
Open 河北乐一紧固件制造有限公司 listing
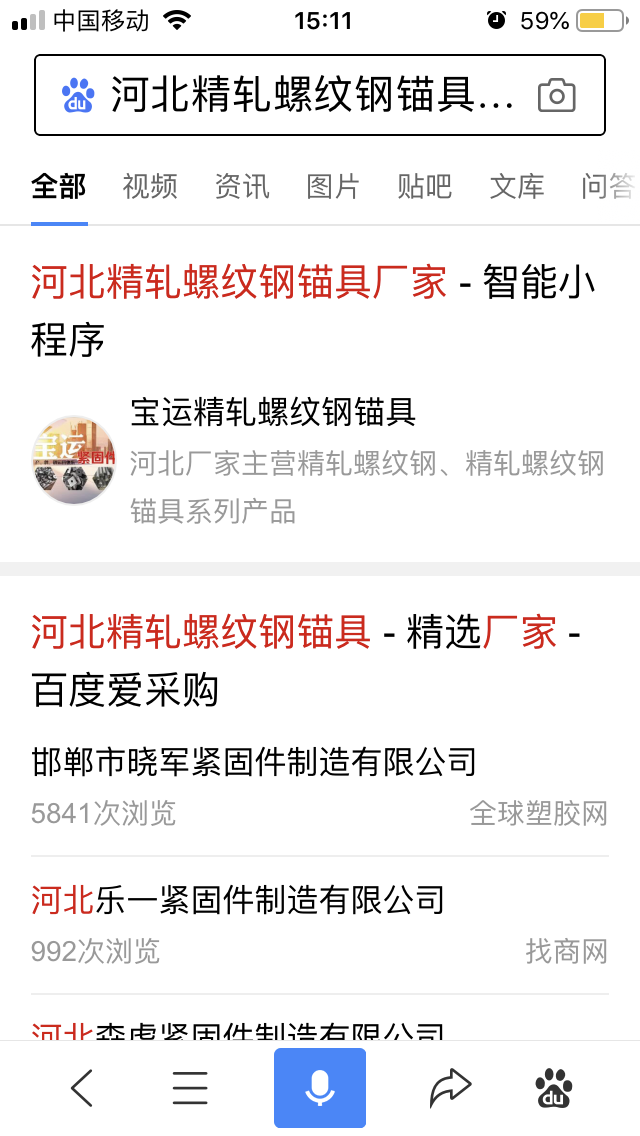[x=238, y=900]
